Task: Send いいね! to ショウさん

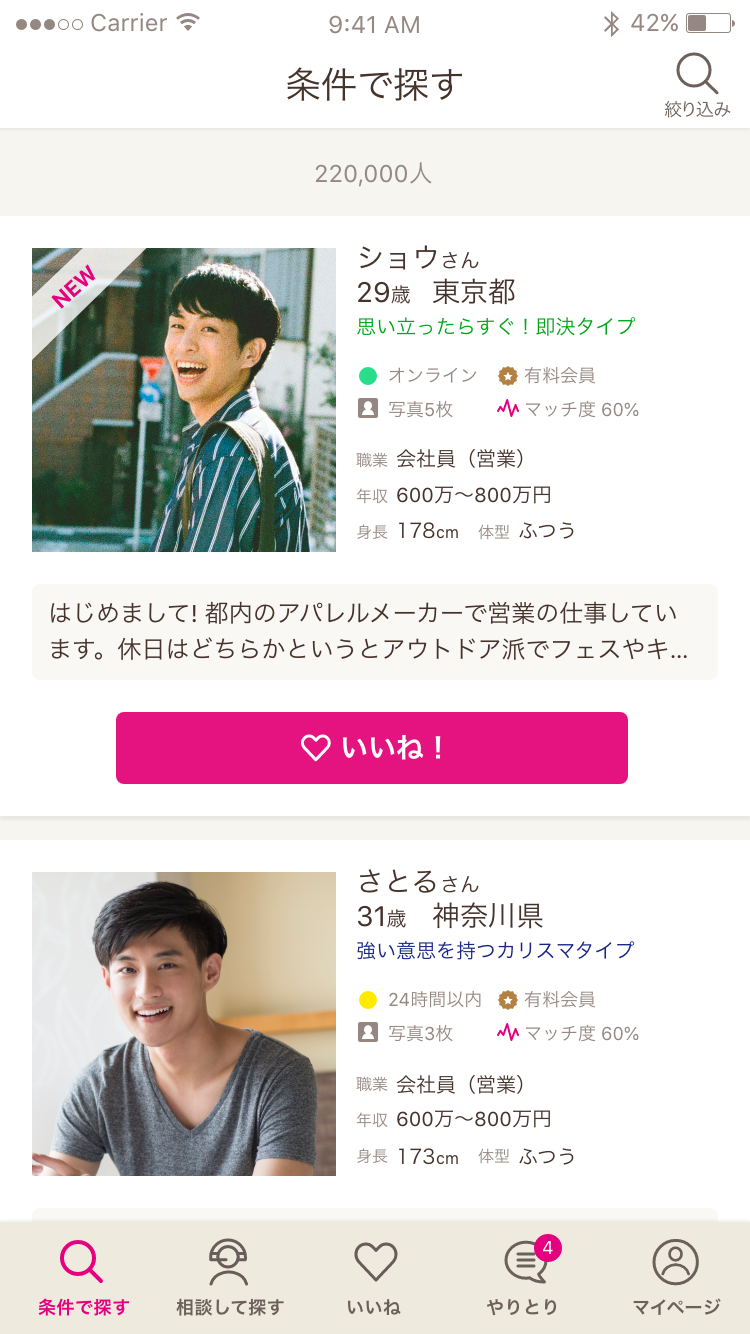Action: [x=372, y=748]
